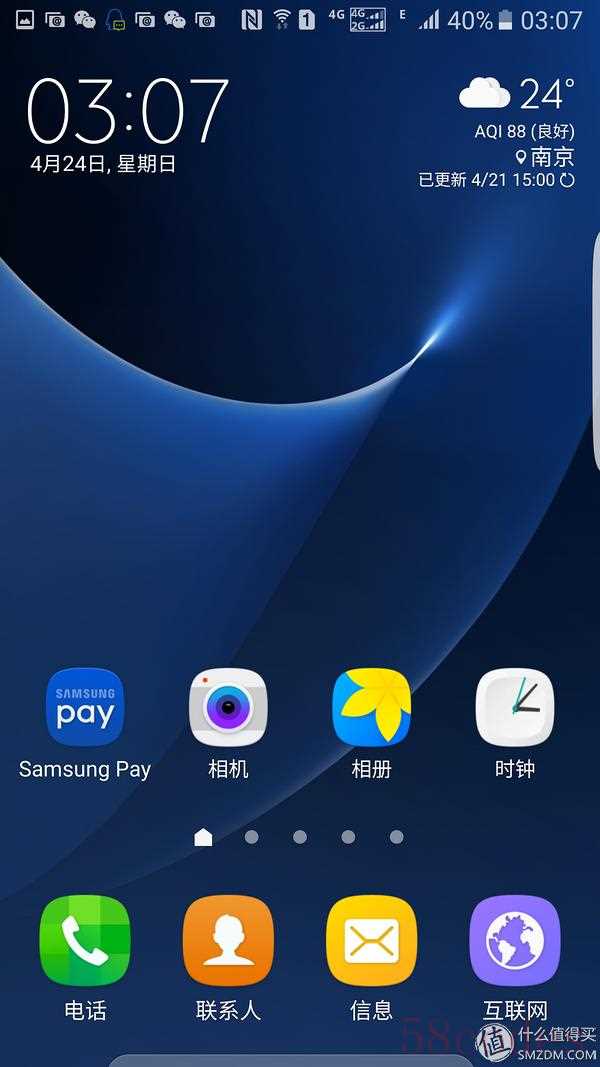Open the 电话 phone dialer
The width and height of the screenshot is (600, 1067).
click(x=85, y=940)
